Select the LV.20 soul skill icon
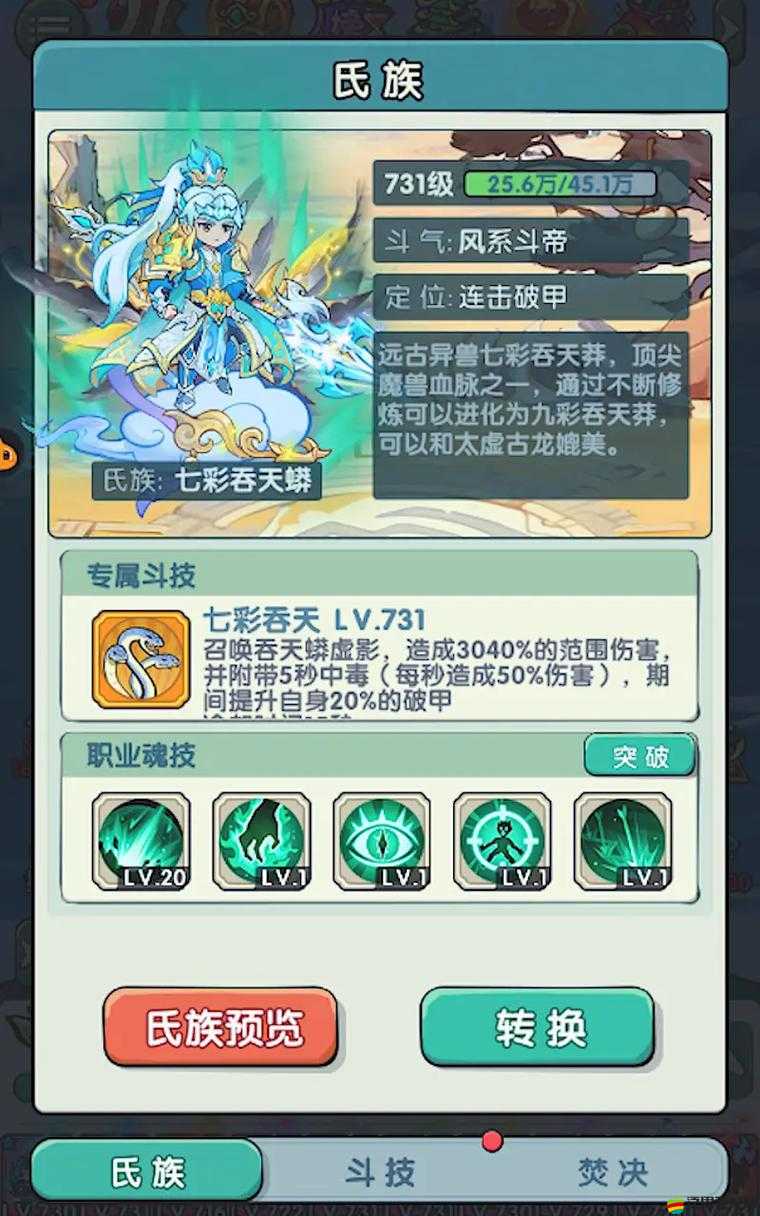 [x=141, y=841]
